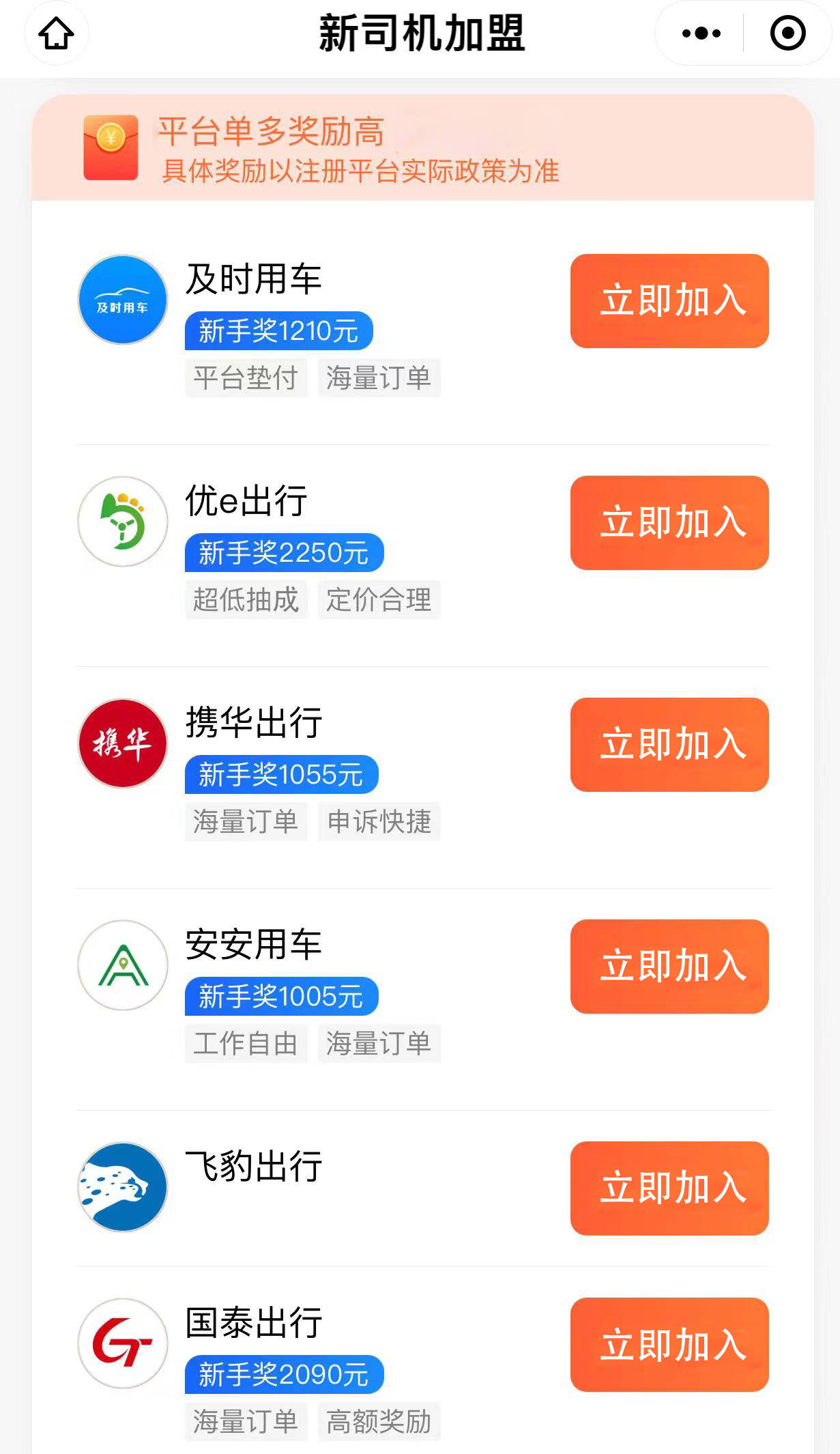840x1454 pixels.
Task: Join 优e出行 via 立即加入 button
Action: pos(669,522)
